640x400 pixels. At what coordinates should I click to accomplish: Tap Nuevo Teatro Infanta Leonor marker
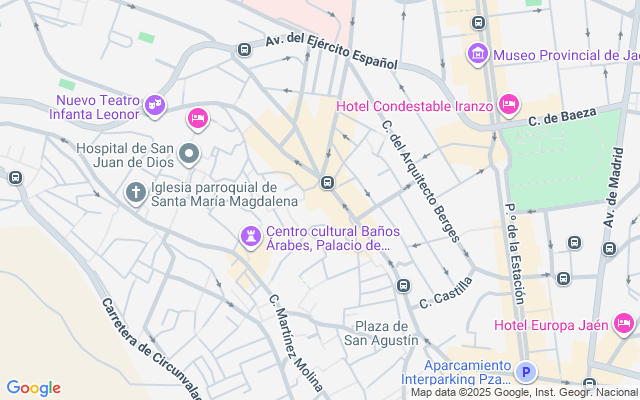click(x=154, y=103)
